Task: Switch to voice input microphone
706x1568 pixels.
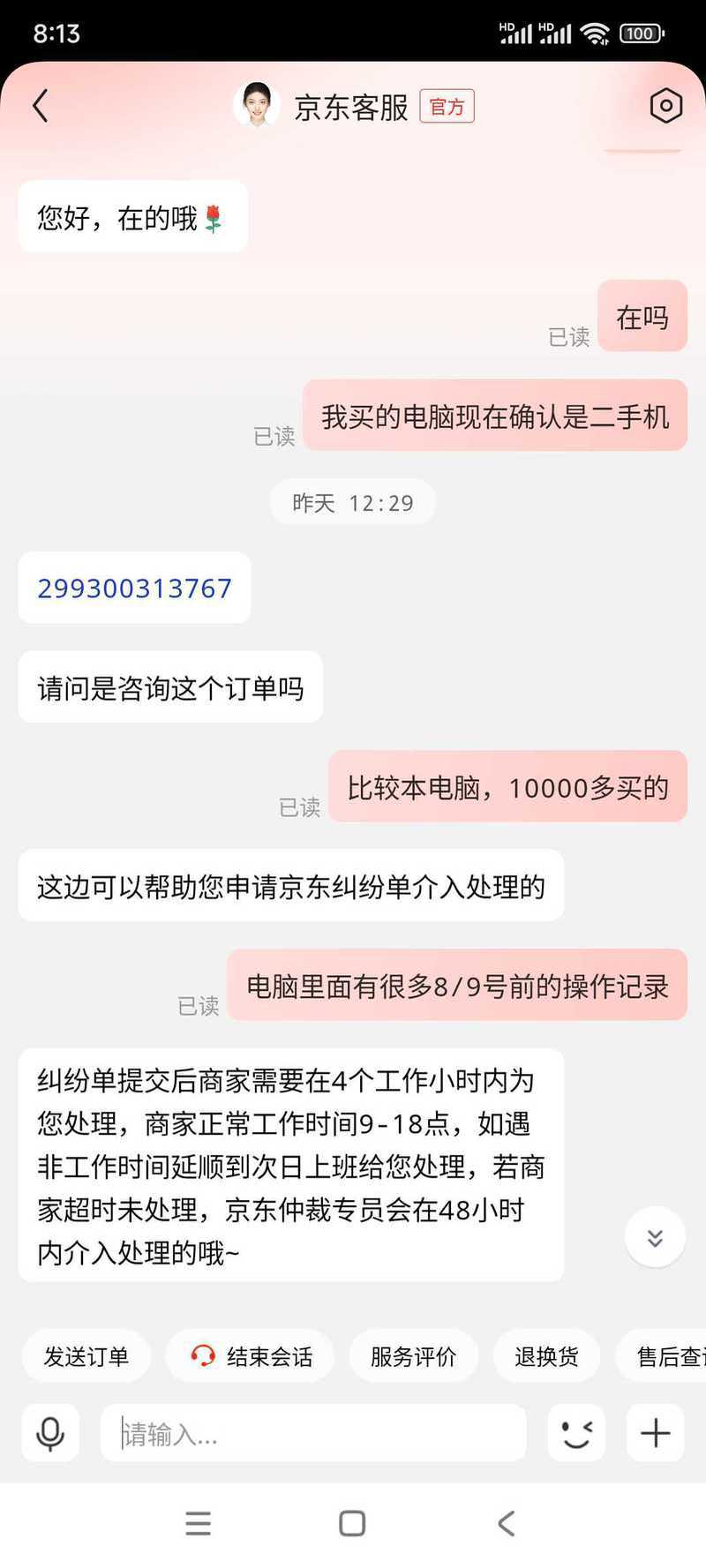Action: 50,1433
